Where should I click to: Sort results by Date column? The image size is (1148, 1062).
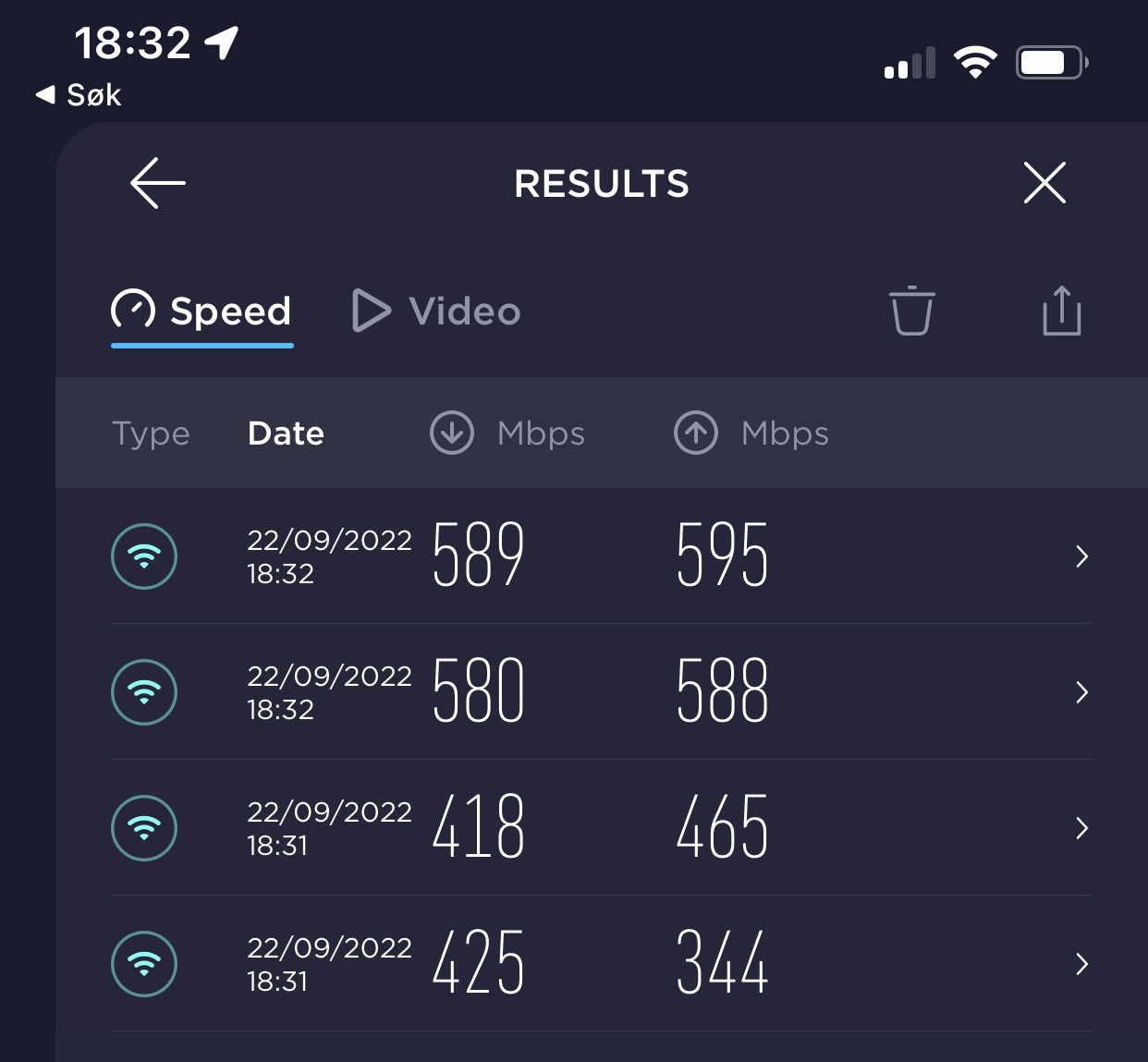point(286,433)
